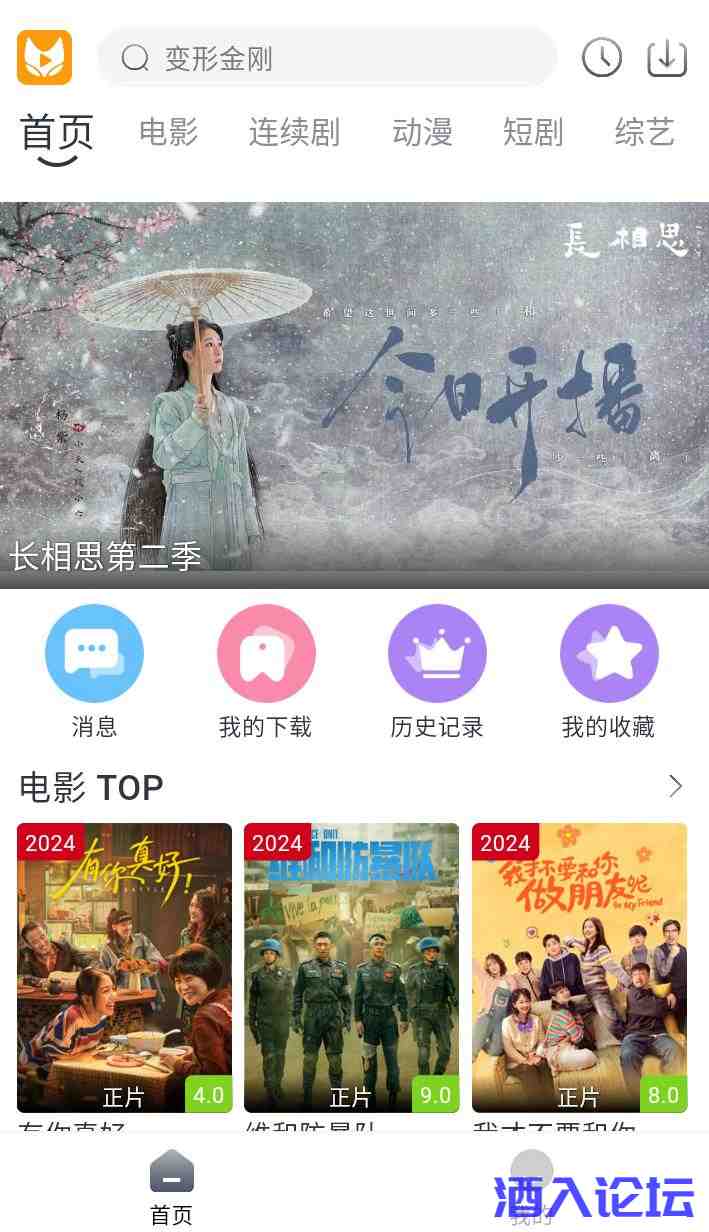
Task: Open watch history clock icon
Action: pos(602,58)
